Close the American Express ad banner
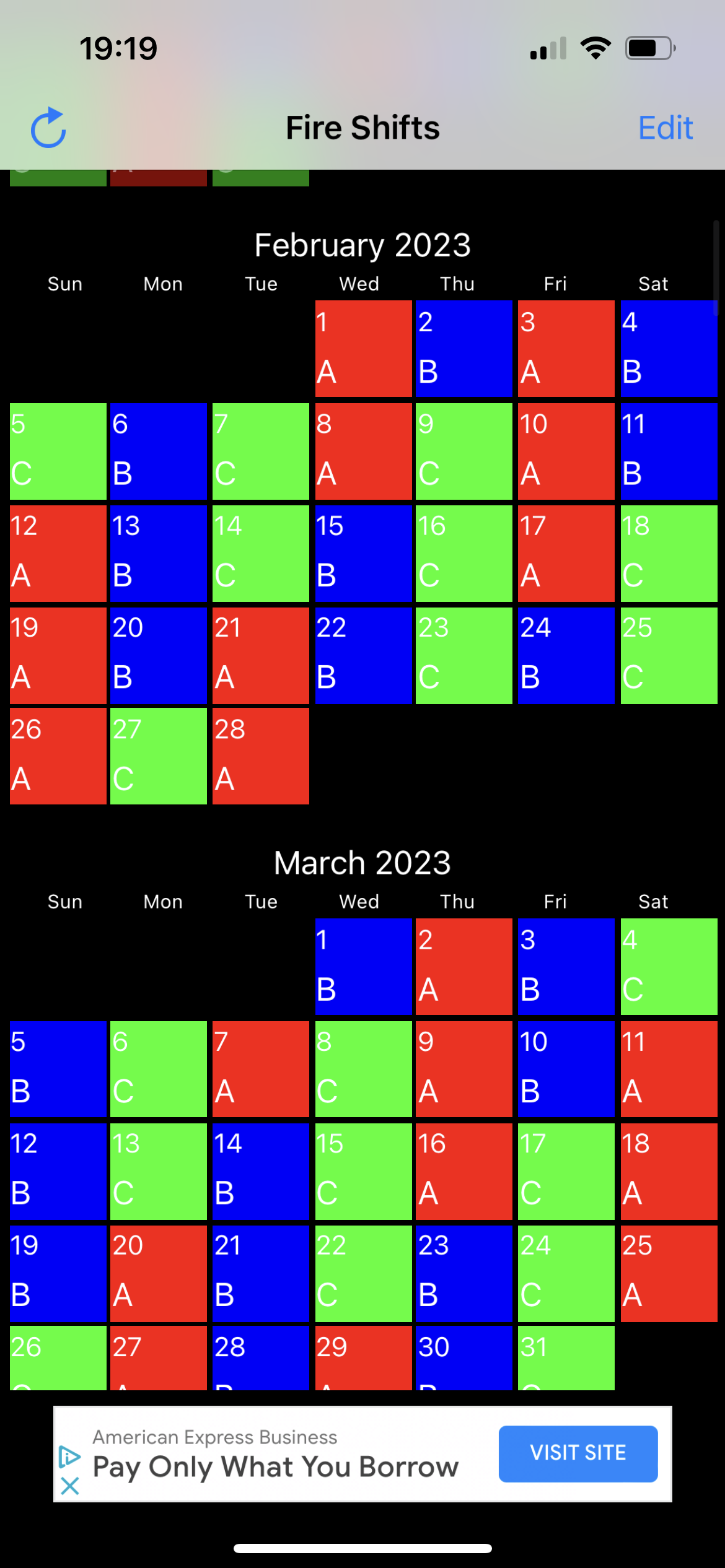Image resolution: width=725 pixels, height=1568 pixels. coord(70,1486)
